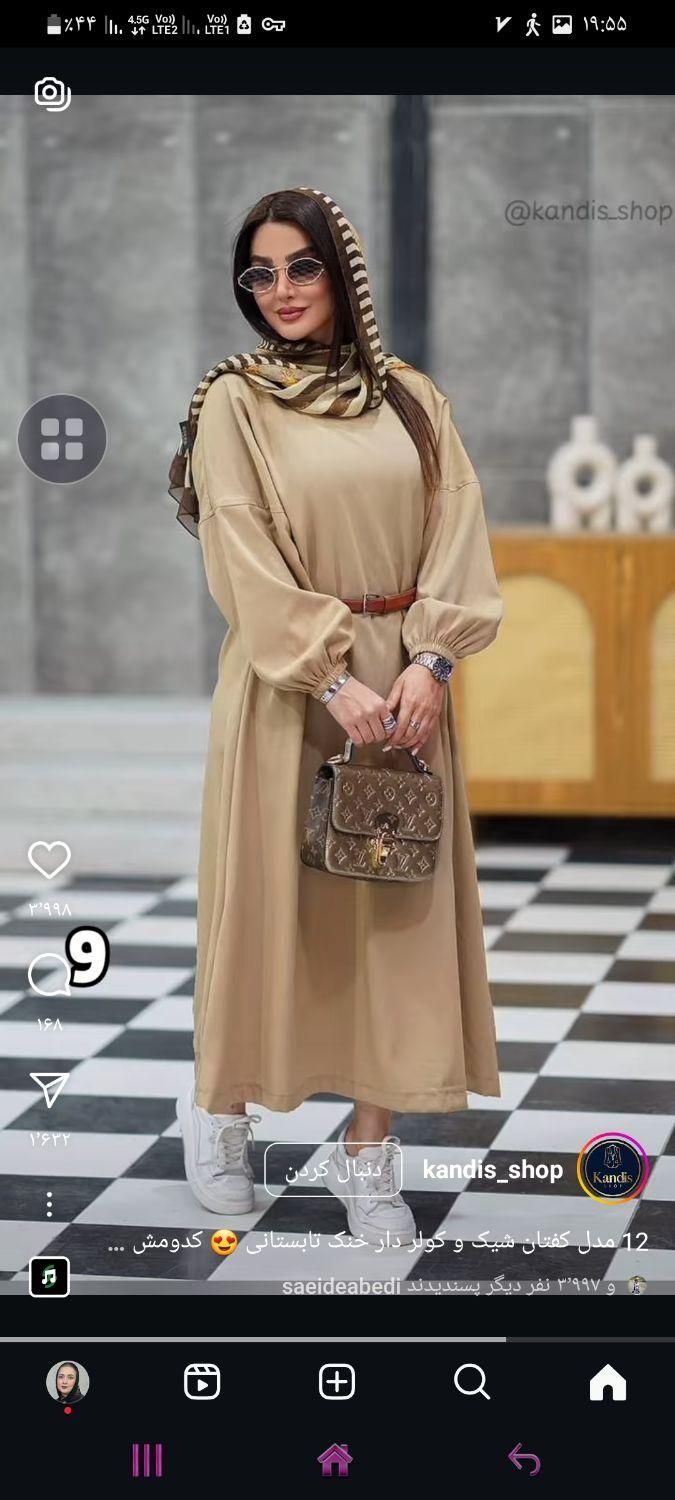Expand the caption about 12 kaftan models
The height and width of the screenshot is (1500, 675).
[x=380, y=1242]
